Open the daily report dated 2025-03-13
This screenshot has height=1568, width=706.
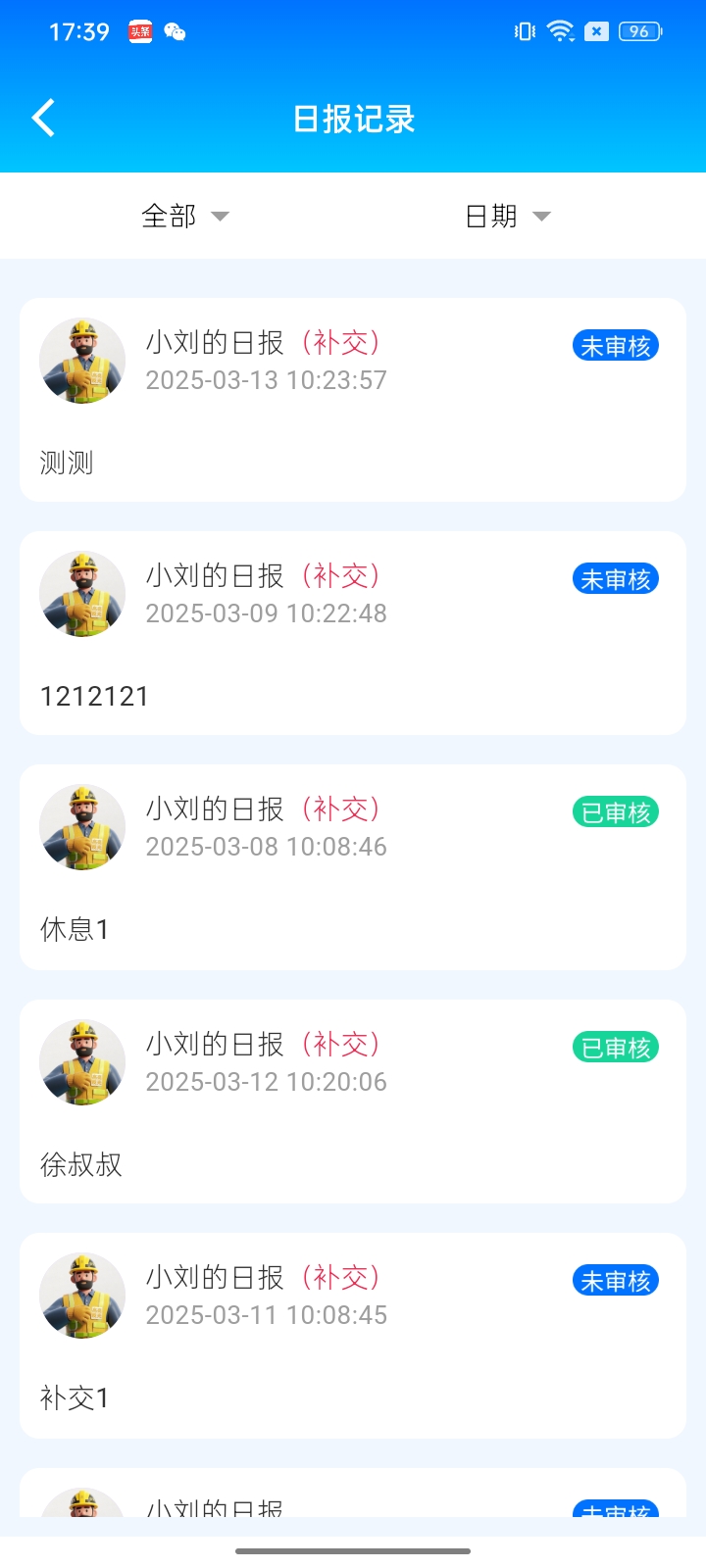(353, 400)
